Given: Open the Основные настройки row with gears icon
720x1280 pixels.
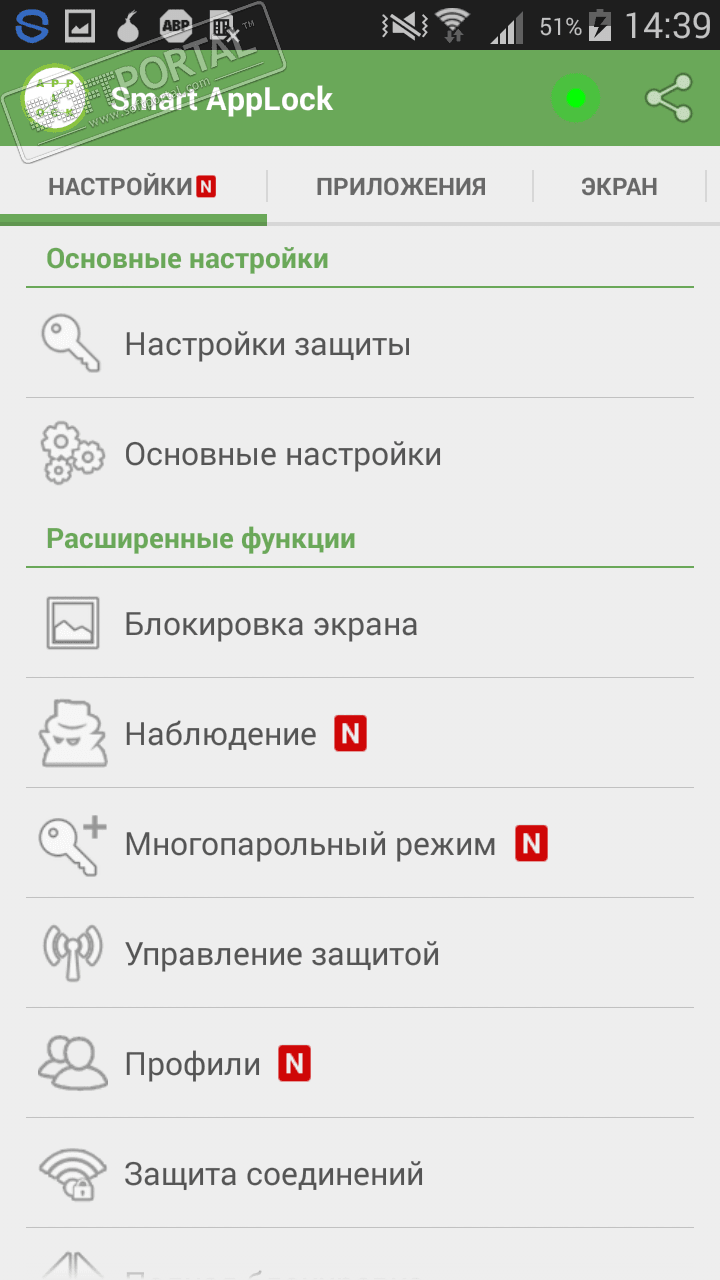Looking at the screenshot, I should tap(360, 454).
